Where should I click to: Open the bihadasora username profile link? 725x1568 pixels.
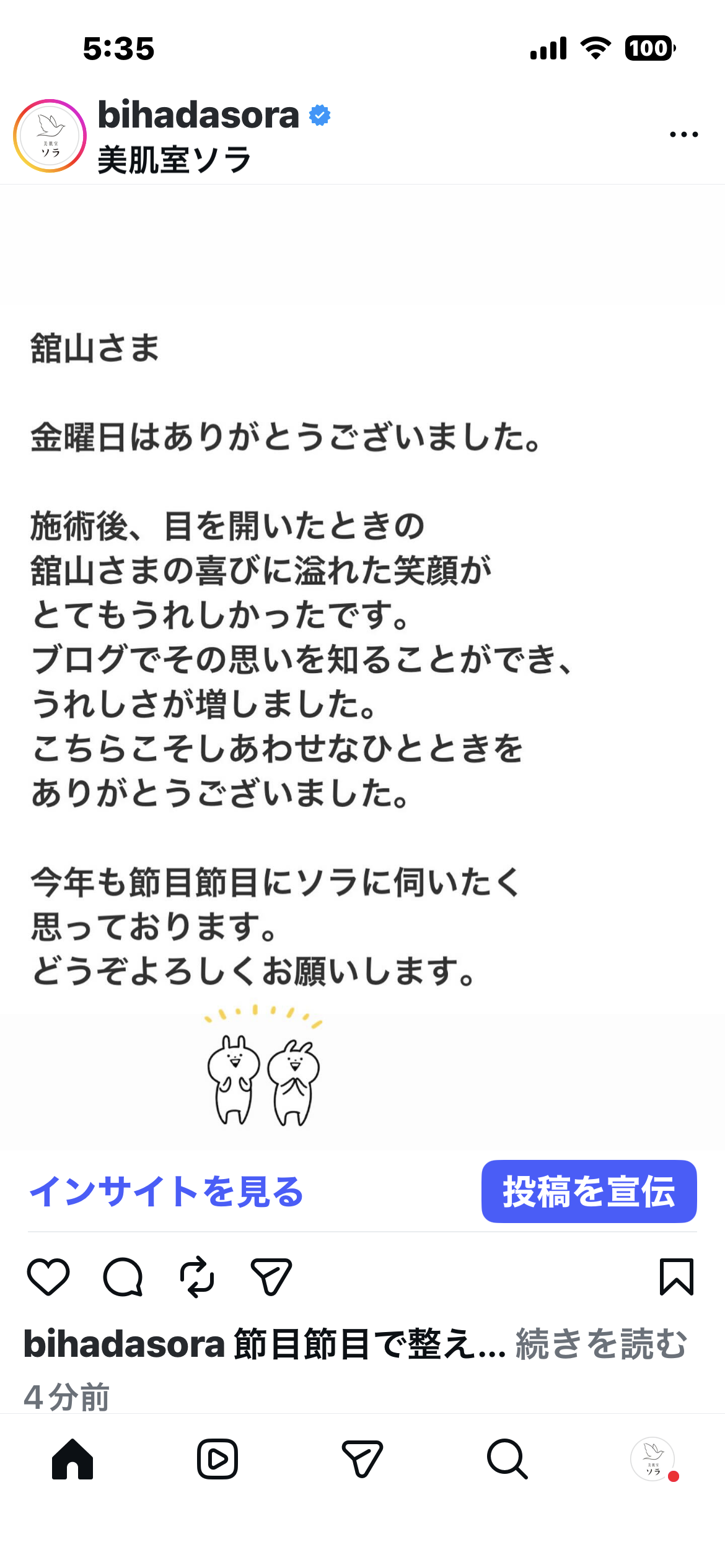198,115
